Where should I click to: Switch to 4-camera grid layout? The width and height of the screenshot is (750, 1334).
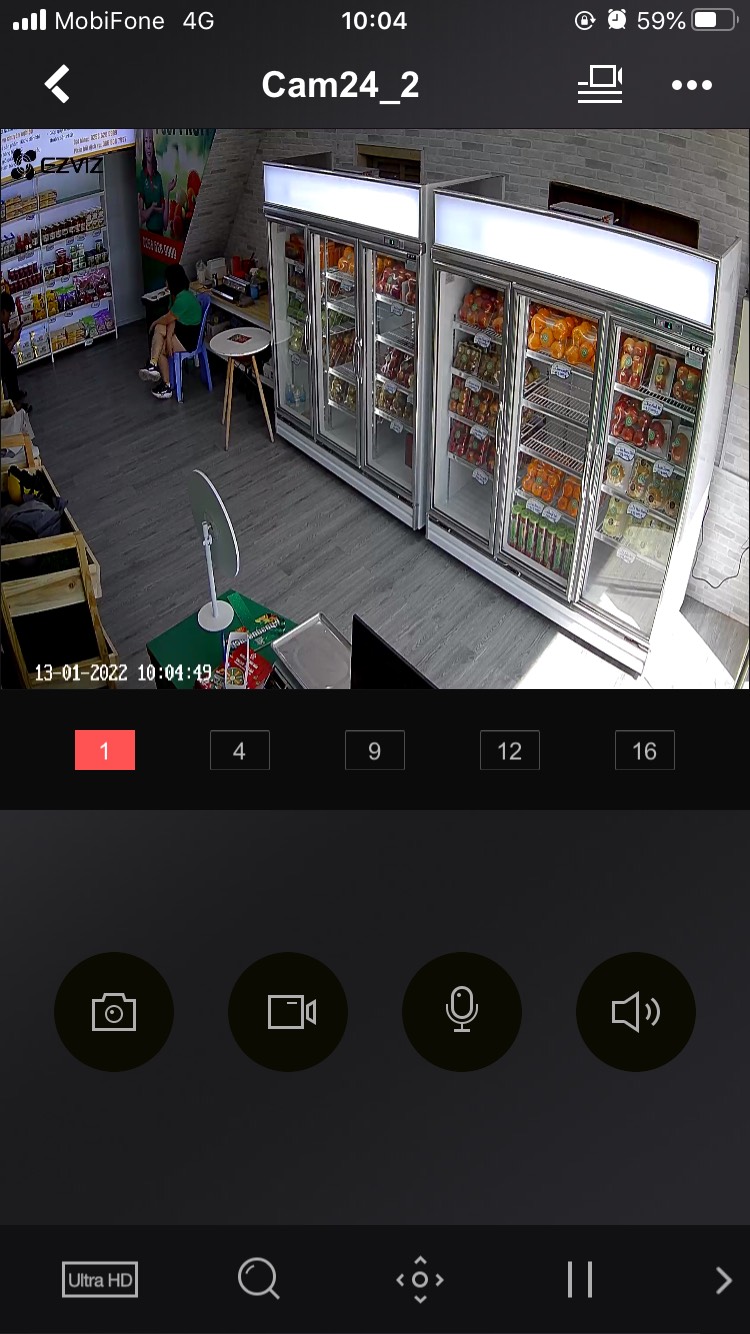coord(240,750)
